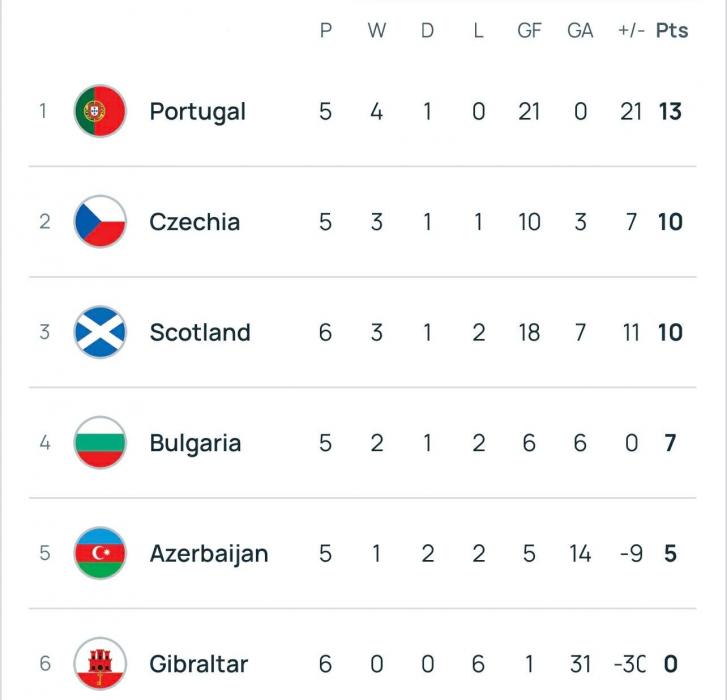Select Scotland in the standings
Image resolution: width=727 pixels, height=700 pixels.
tap(199, 333)
